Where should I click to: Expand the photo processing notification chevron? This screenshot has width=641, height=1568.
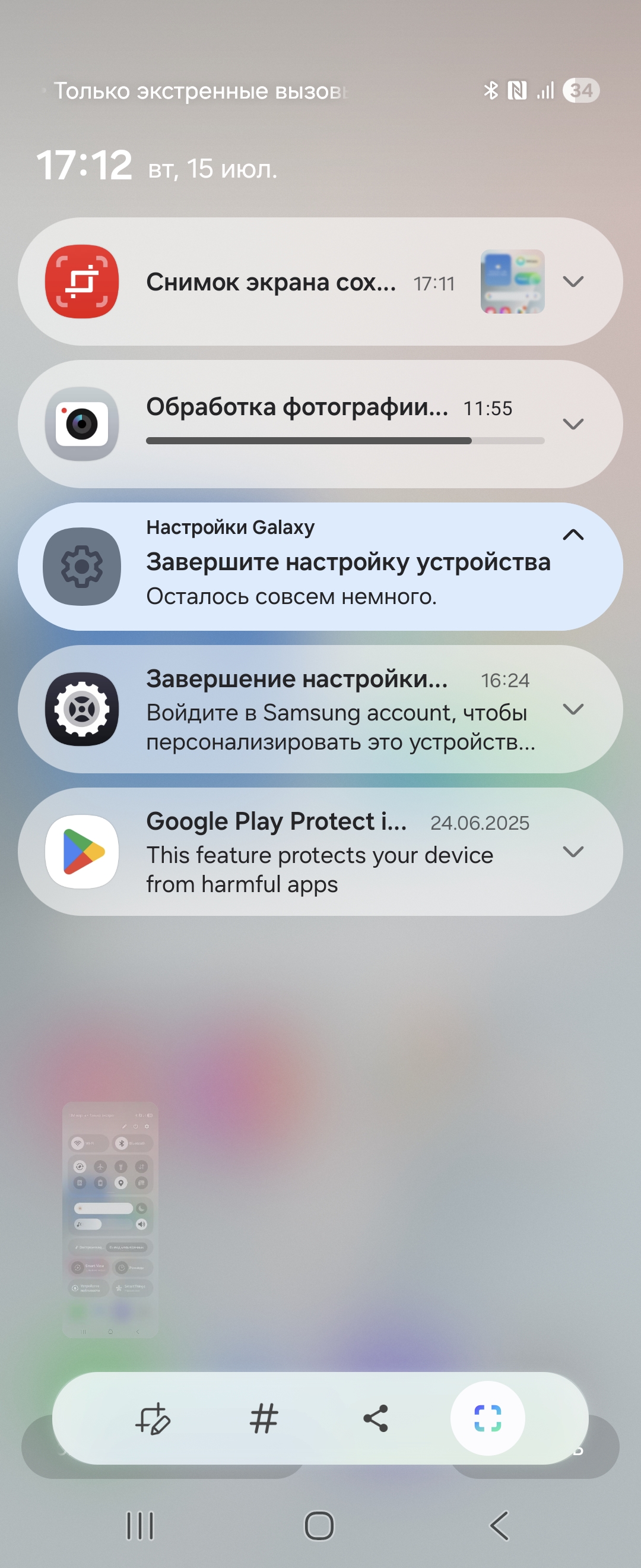coord(573,424)
